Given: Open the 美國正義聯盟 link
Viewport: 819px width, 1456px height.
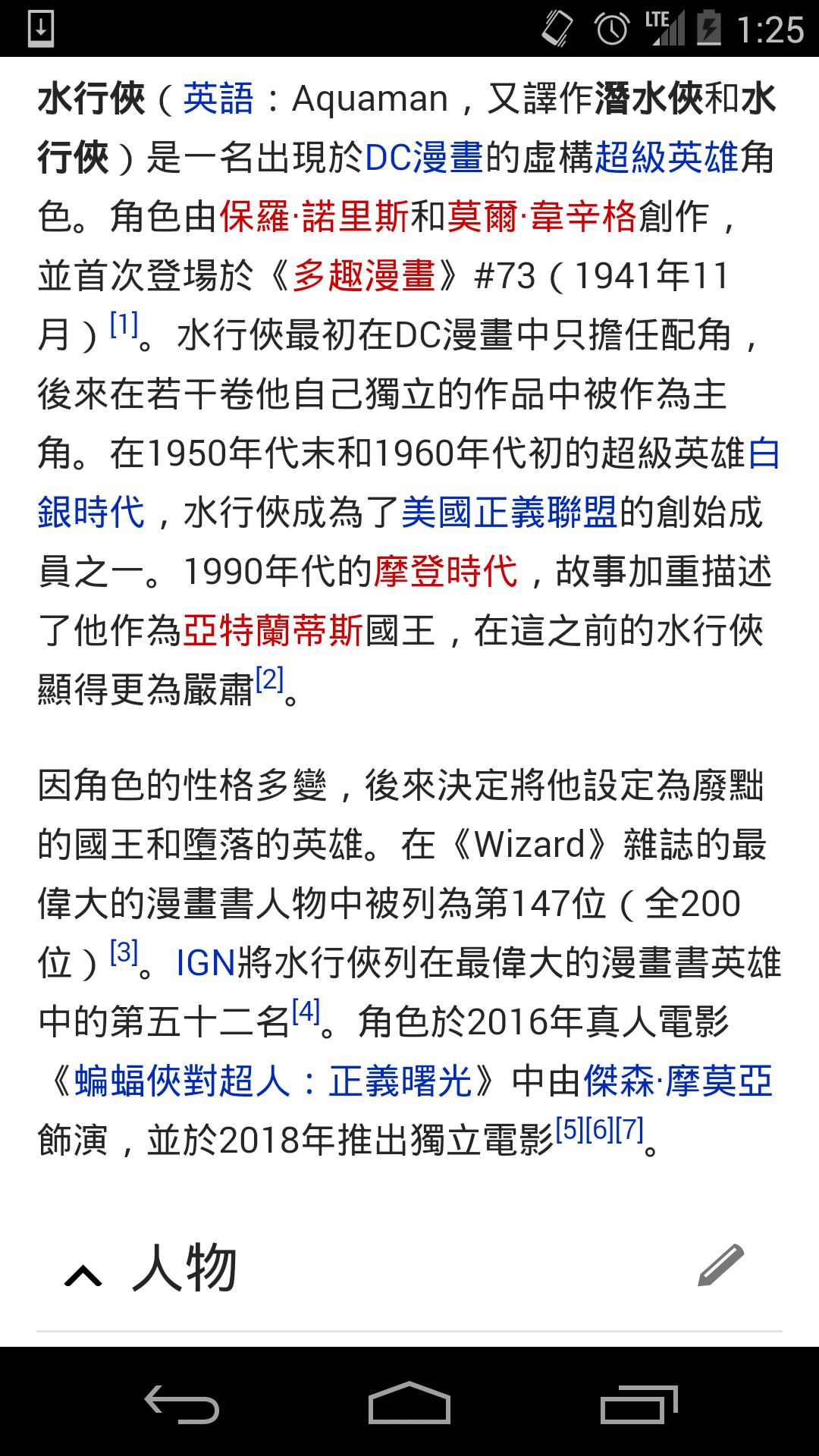Looking at the screenshot, I should coord(509,513).
